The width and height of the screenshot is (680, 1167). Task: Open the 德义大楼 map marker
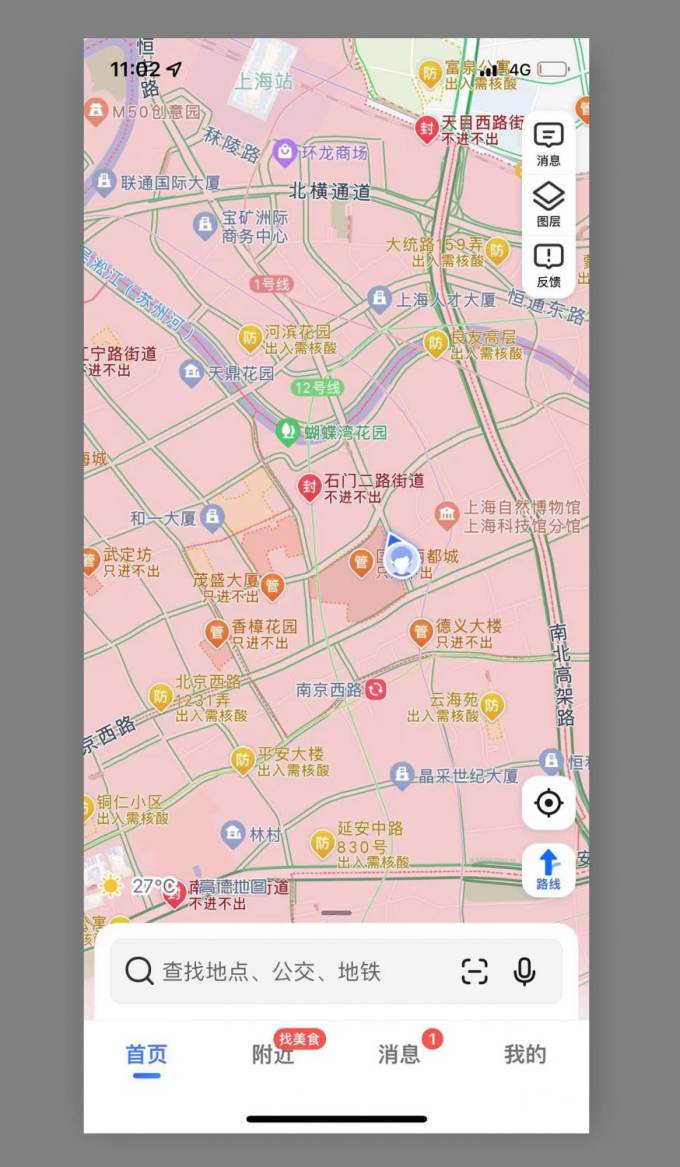(421, 632)
